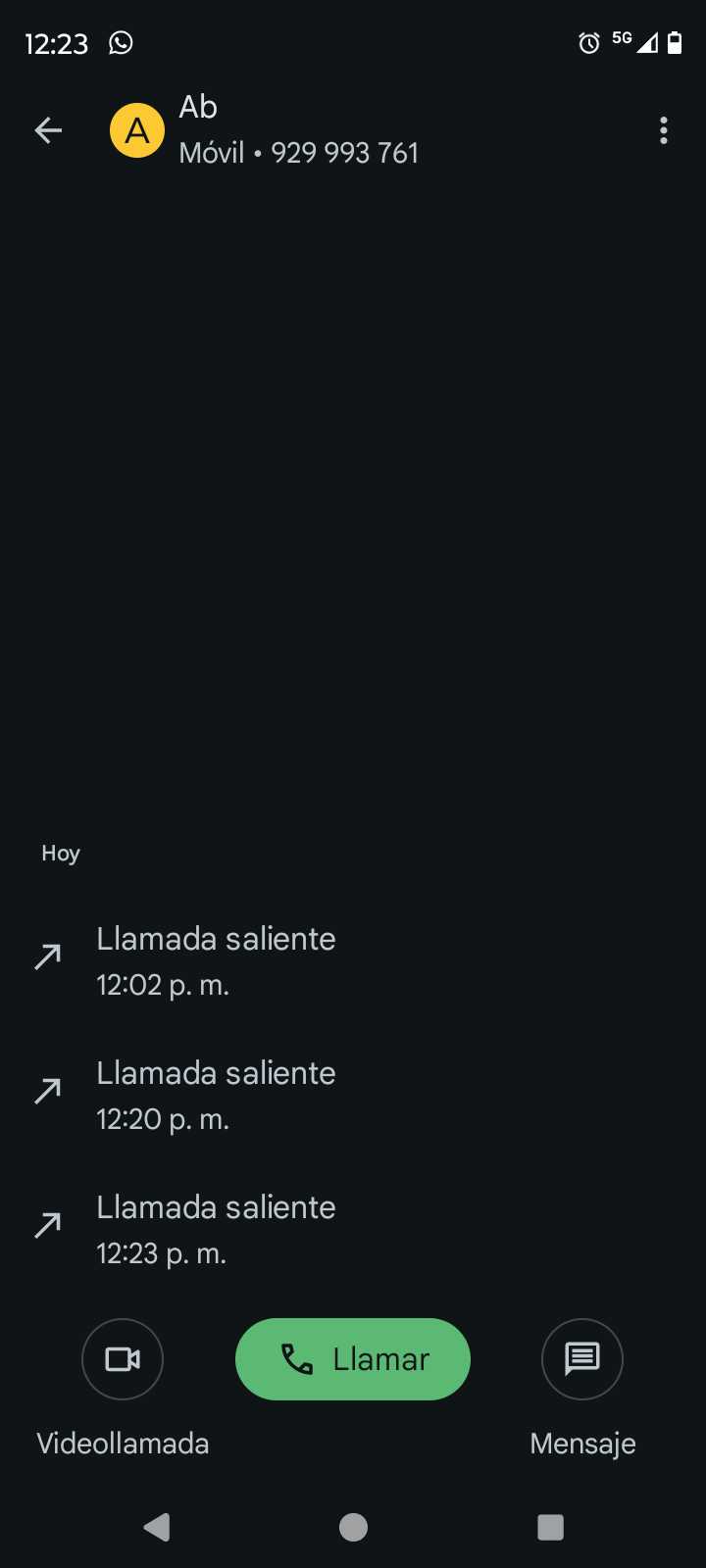706x1568 pixels.
Task: Show recent apps with the square button
Action: tap(551, 1527)
